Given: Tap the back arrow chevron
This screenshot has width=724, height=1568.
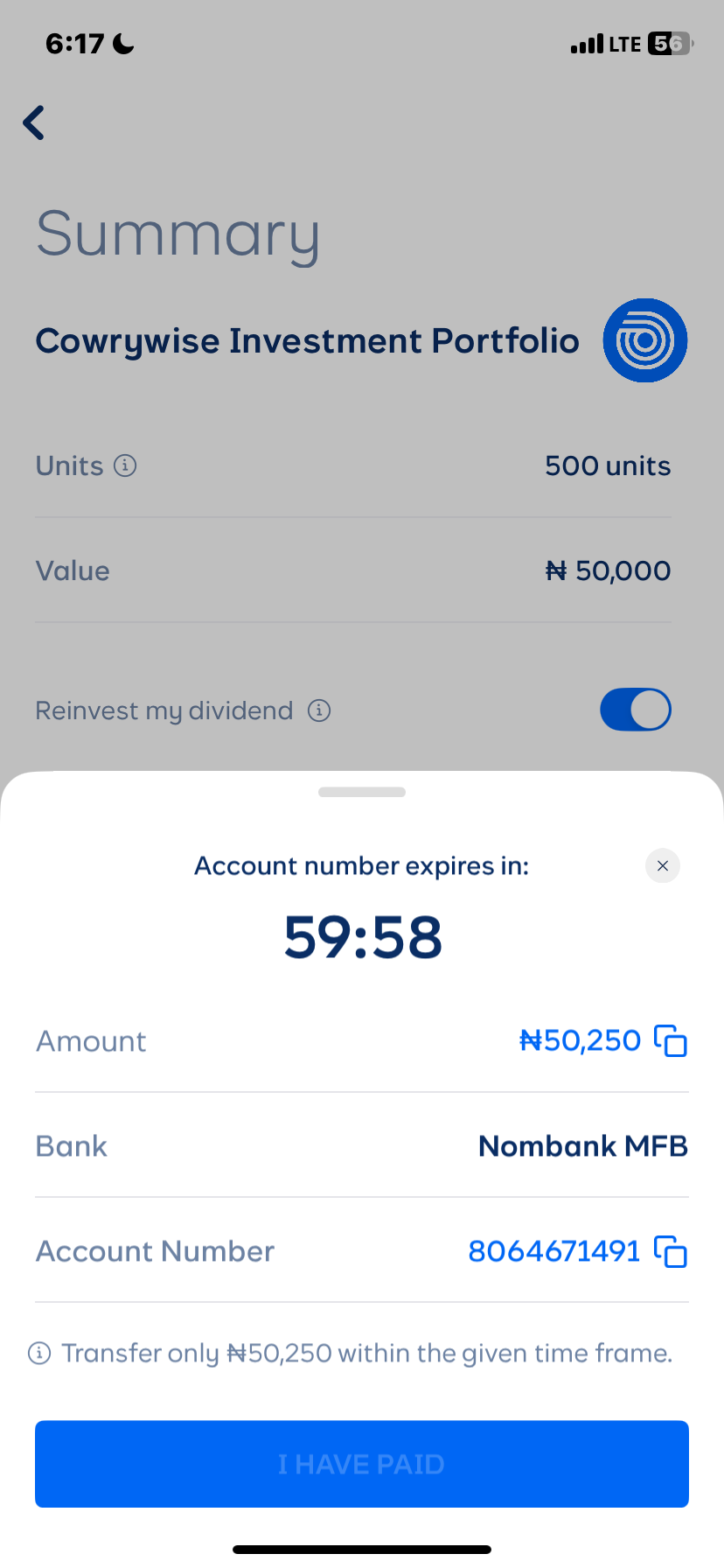Looking at the screenshot, I should (x=33, y=122).
